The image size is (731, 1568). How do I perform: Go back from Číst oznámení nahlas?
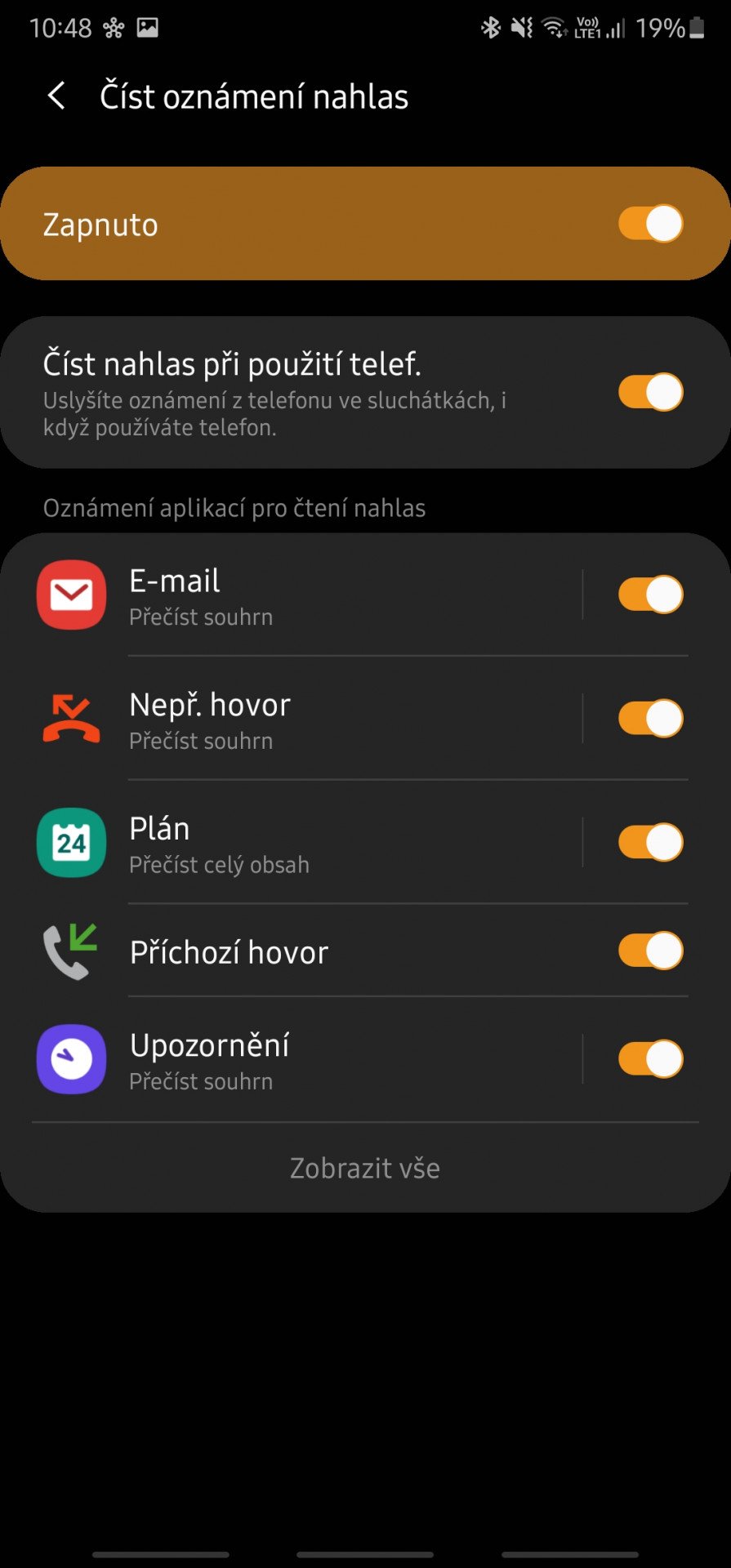[x=56, y=96]
